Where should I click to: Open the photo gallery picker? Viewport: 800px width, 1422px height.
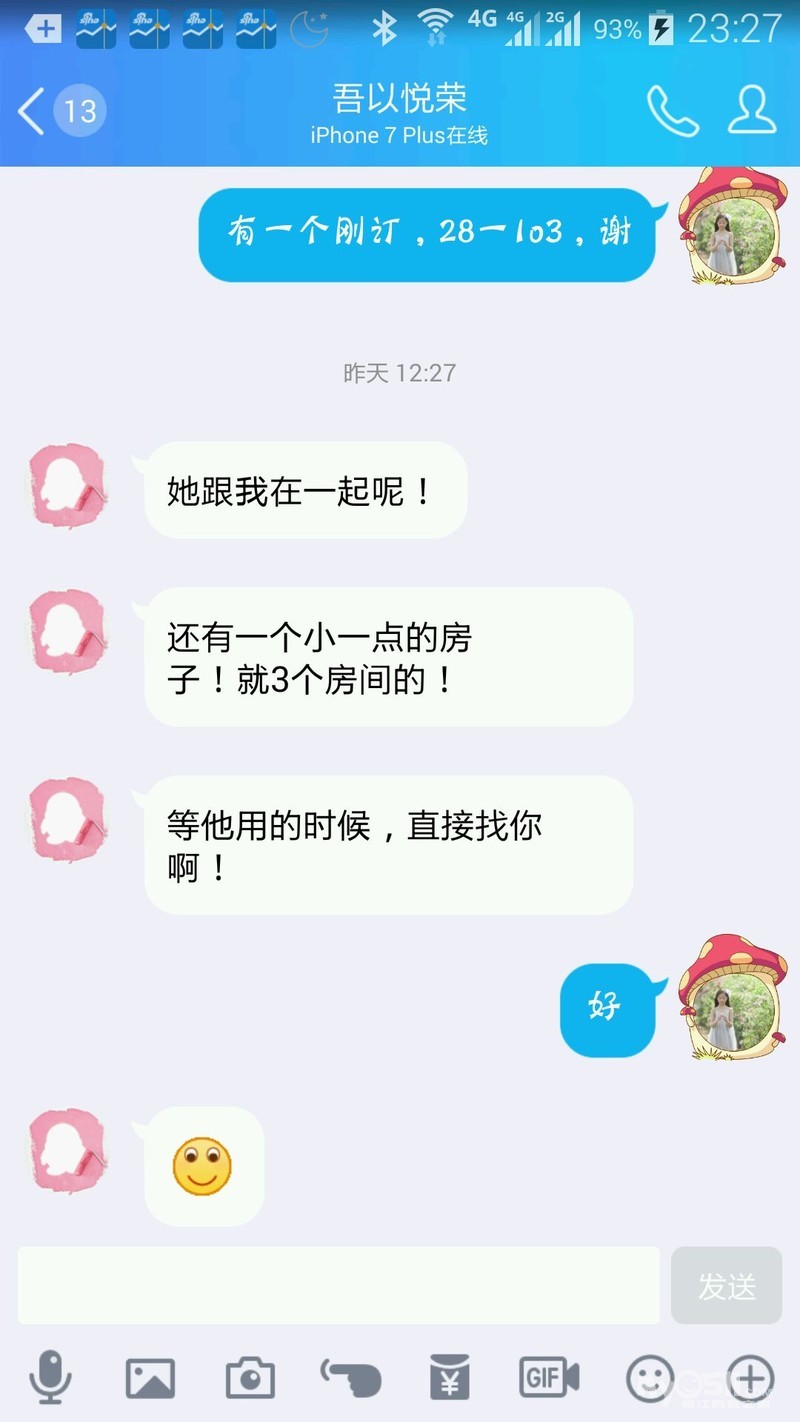click(150, 1379)
